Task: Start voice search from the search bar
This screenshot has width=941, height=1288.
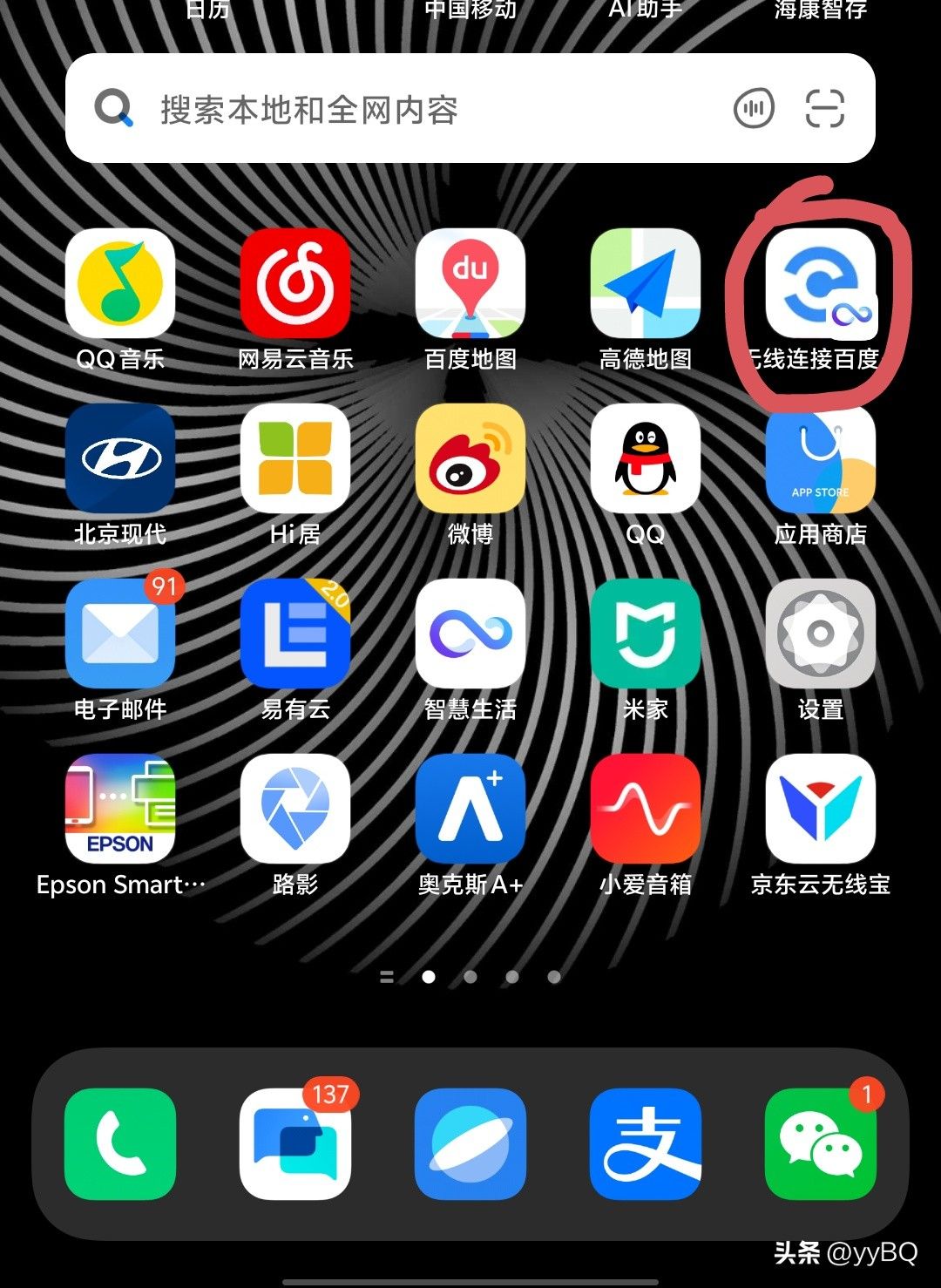Action: pos(754,109)
